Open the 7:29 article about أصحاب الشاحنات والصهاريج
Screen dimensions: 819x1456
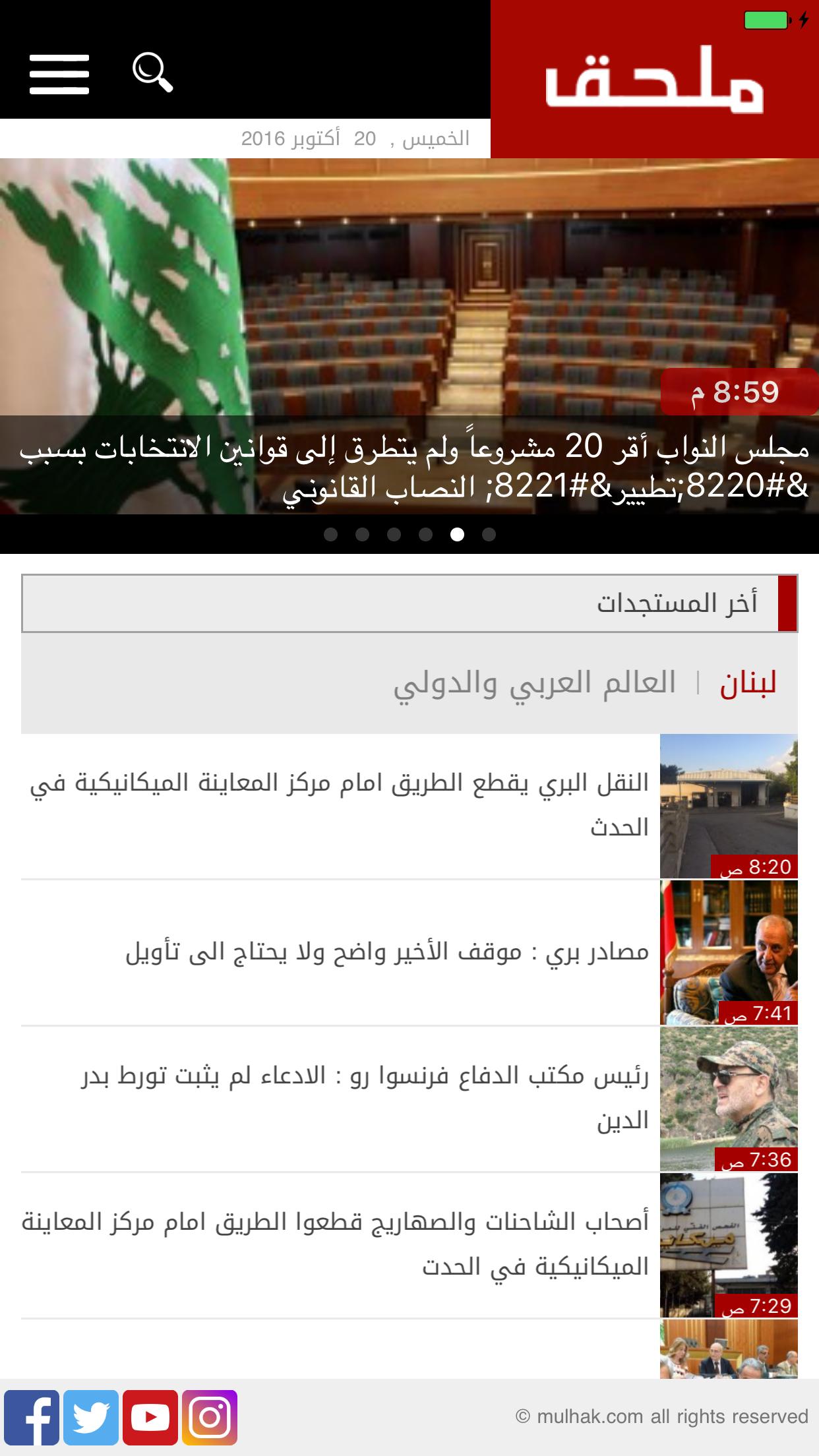pos(336,1244)
